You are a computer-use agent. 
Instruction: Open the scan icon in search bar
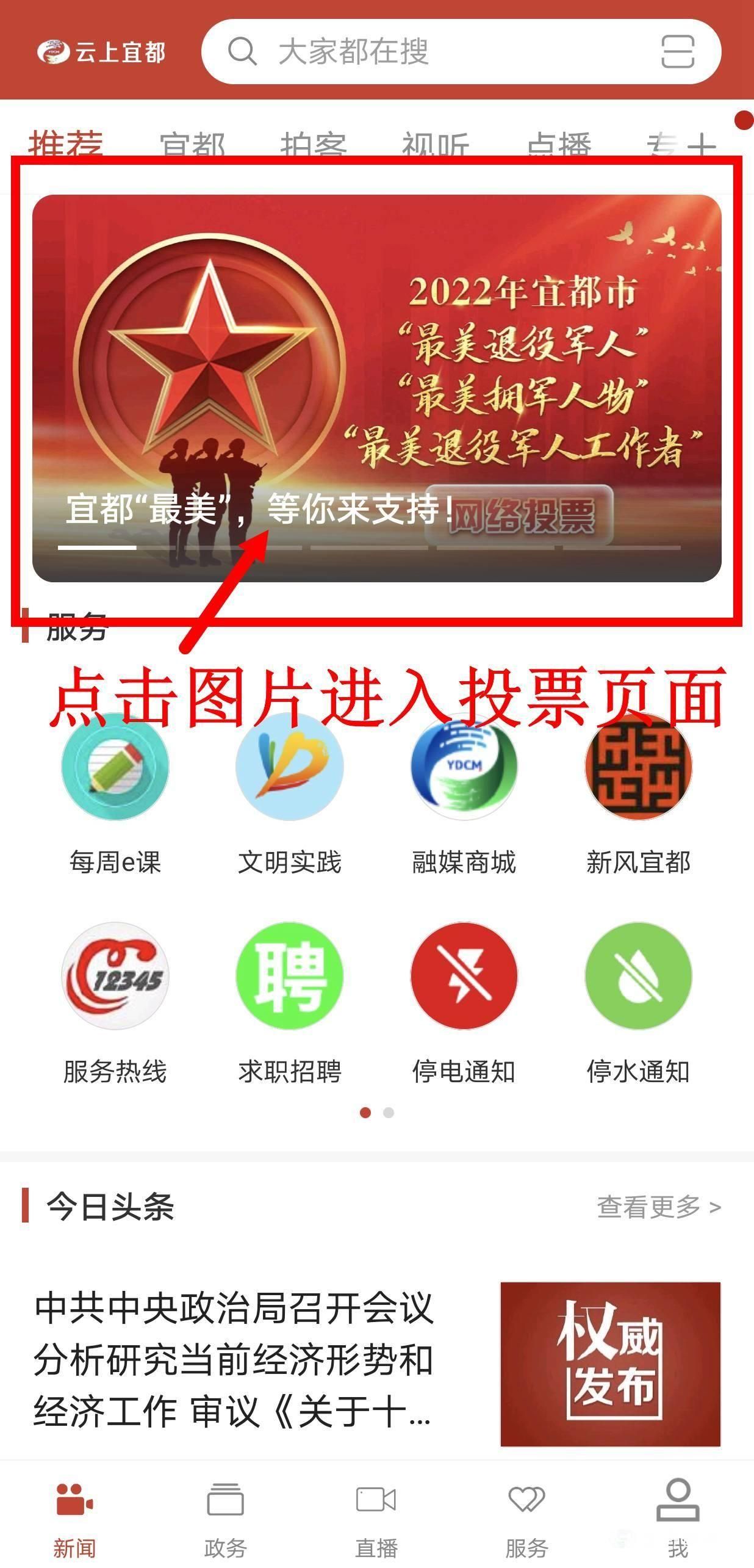point(678,52)
